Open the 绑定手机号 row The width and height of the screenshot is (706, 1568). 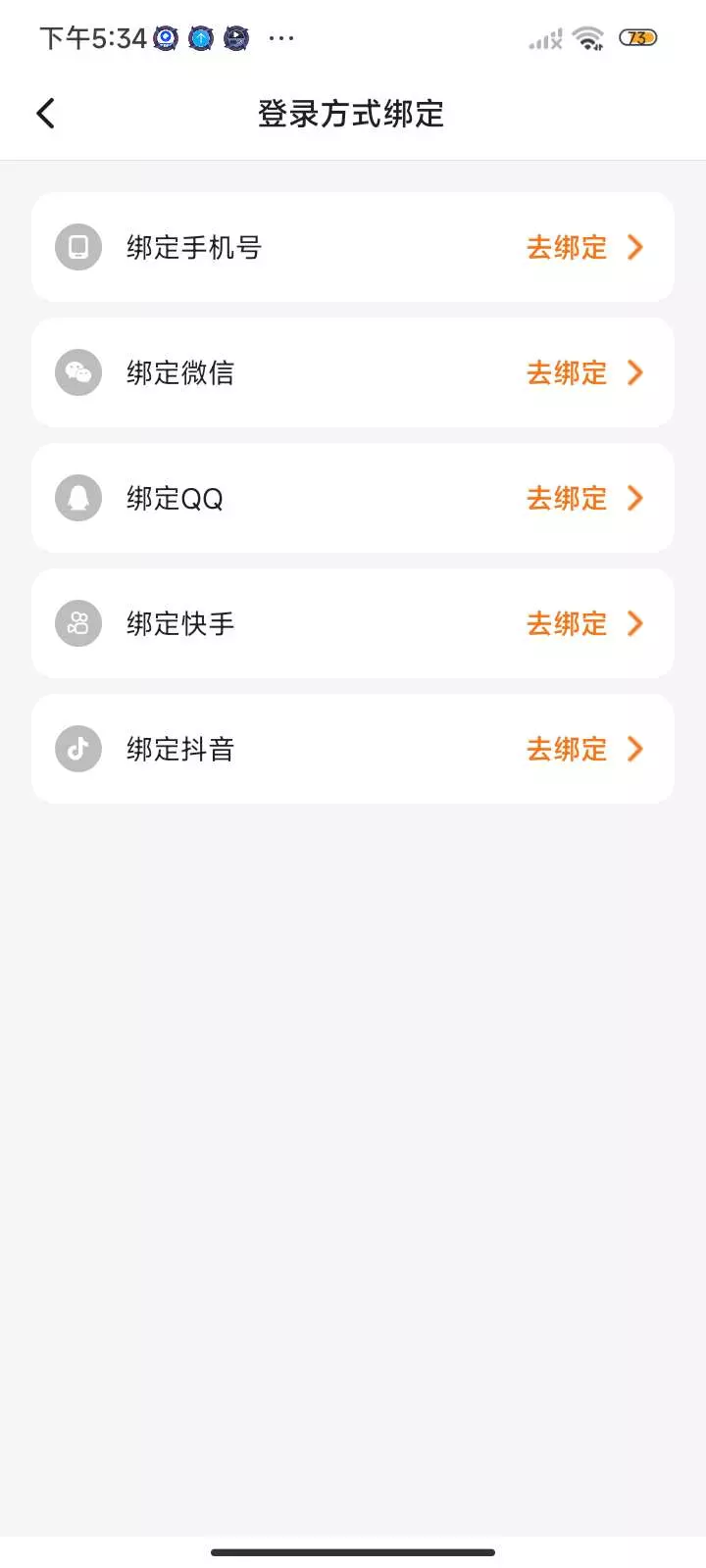(x=353, y=247)
